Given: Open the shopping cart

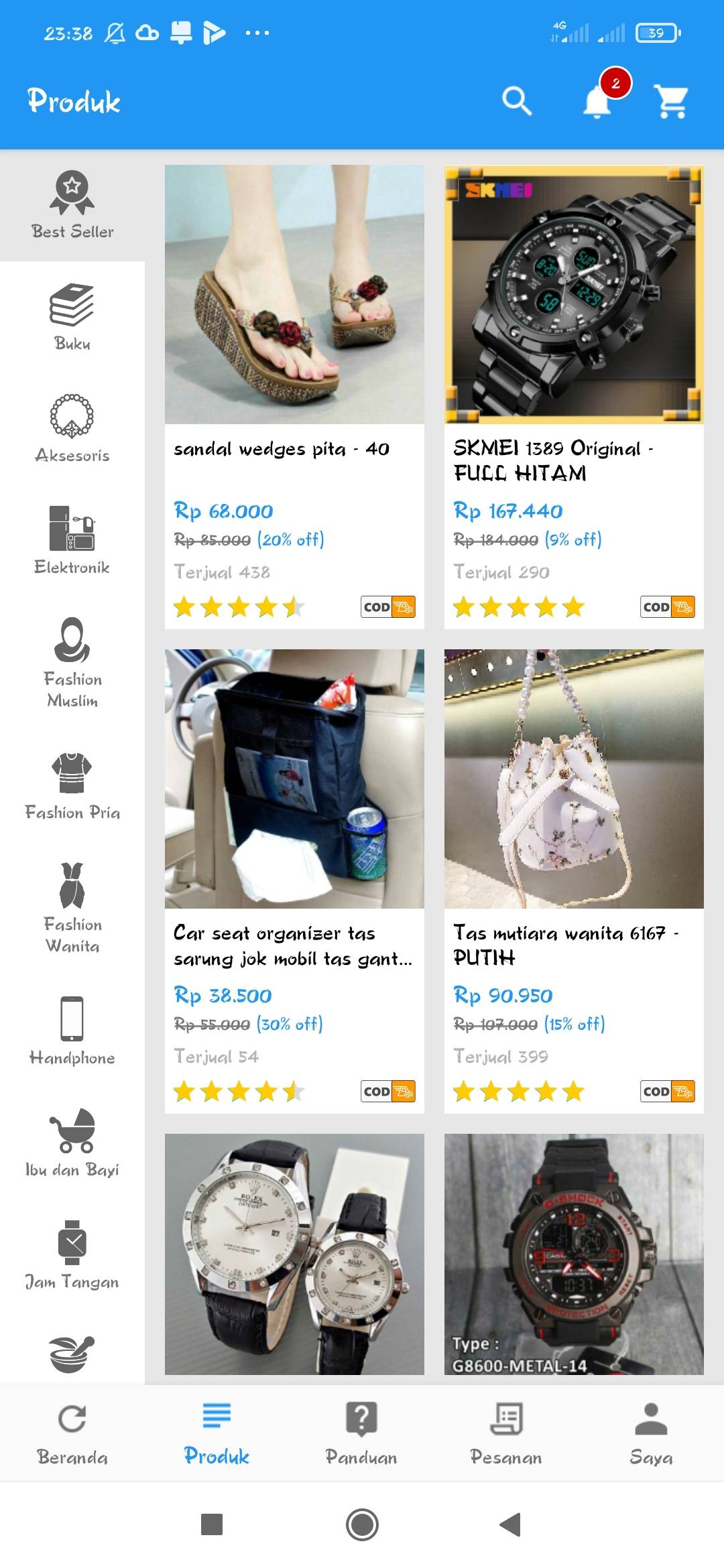Looking at the screenshot, I should tap(672, 101).
